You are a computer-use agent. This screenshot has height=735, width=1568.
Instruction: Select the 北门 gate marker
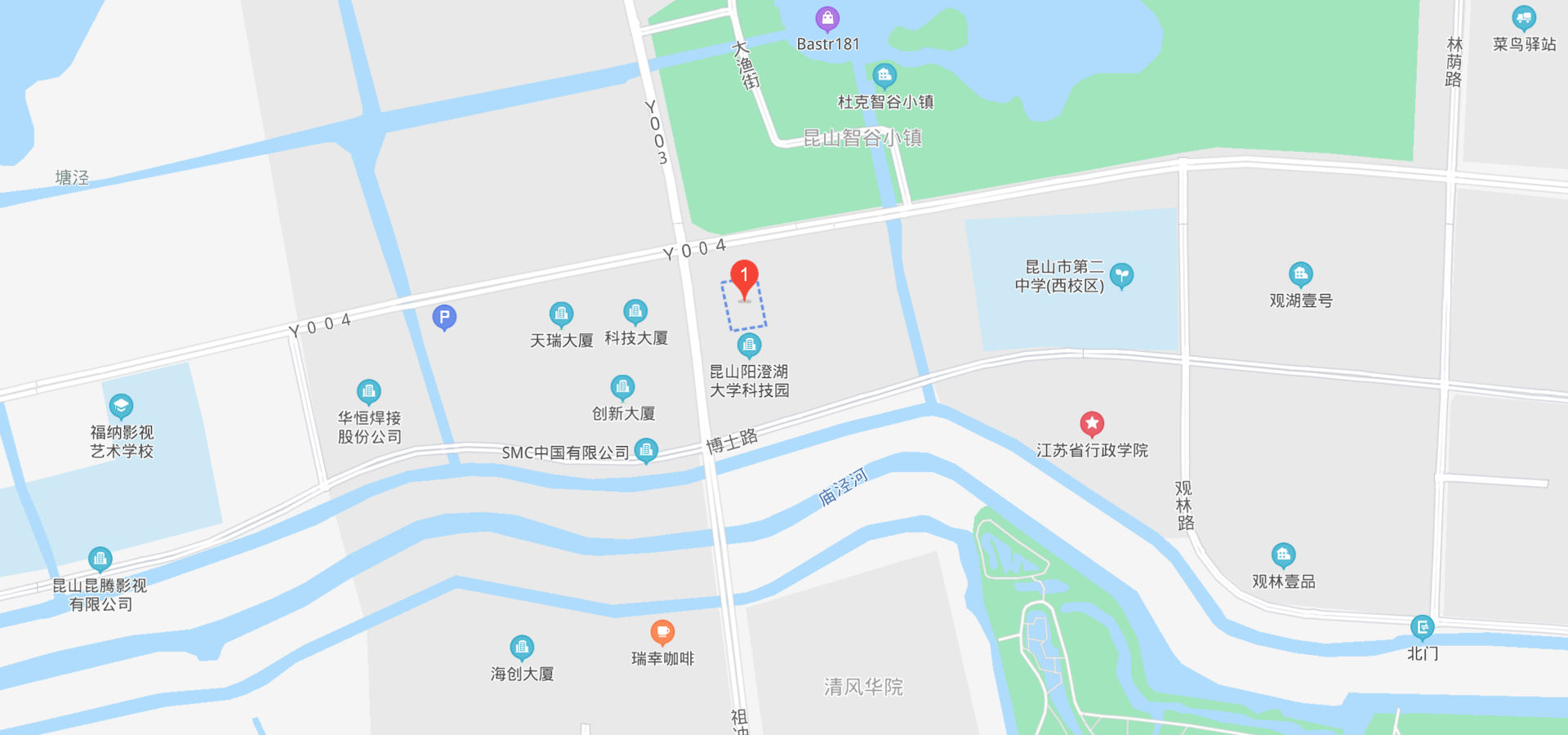pyautogui.click(x=1423, y=627)
